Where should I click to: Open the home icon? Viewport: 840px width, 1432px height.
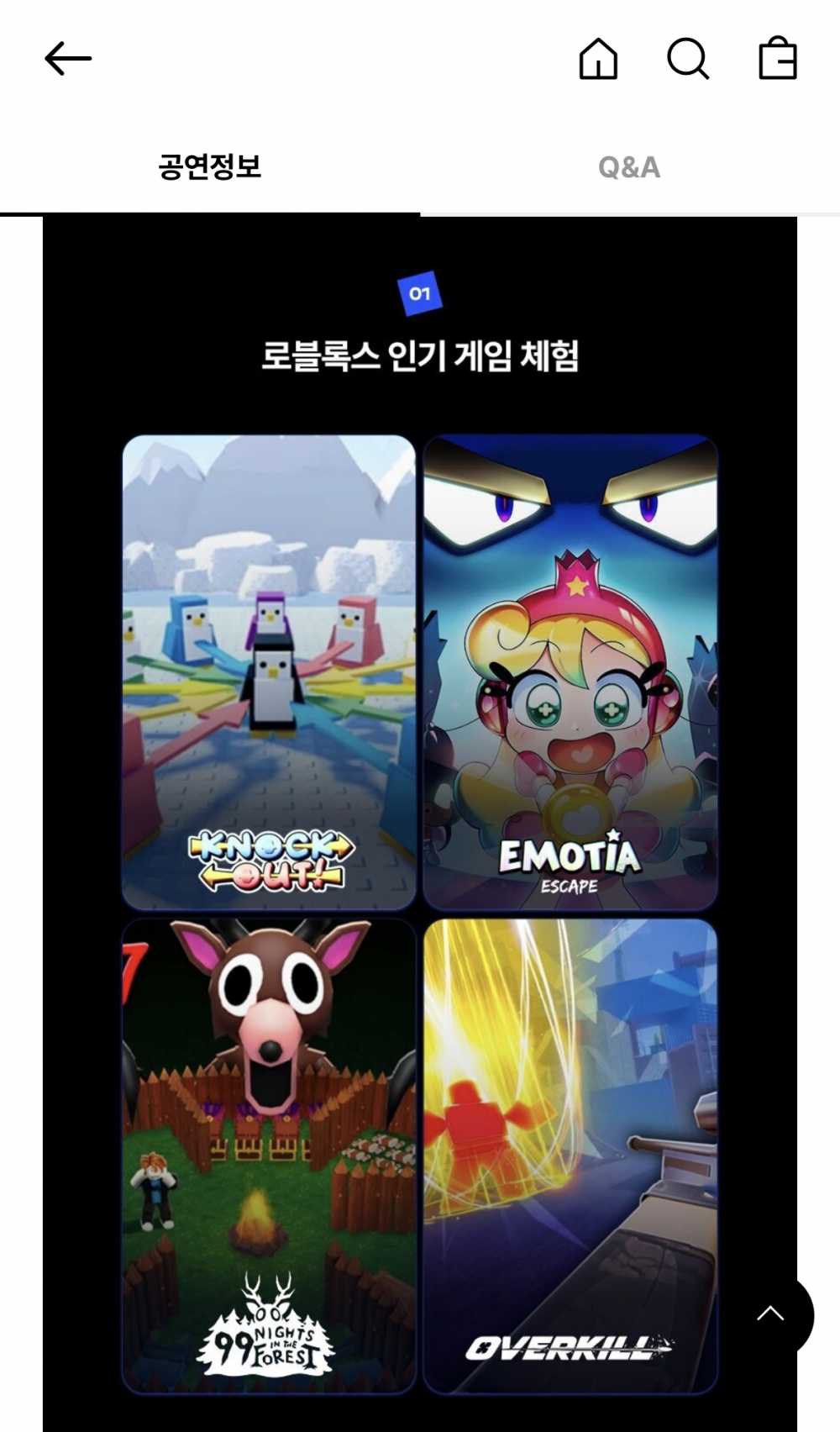click(599, 59)
